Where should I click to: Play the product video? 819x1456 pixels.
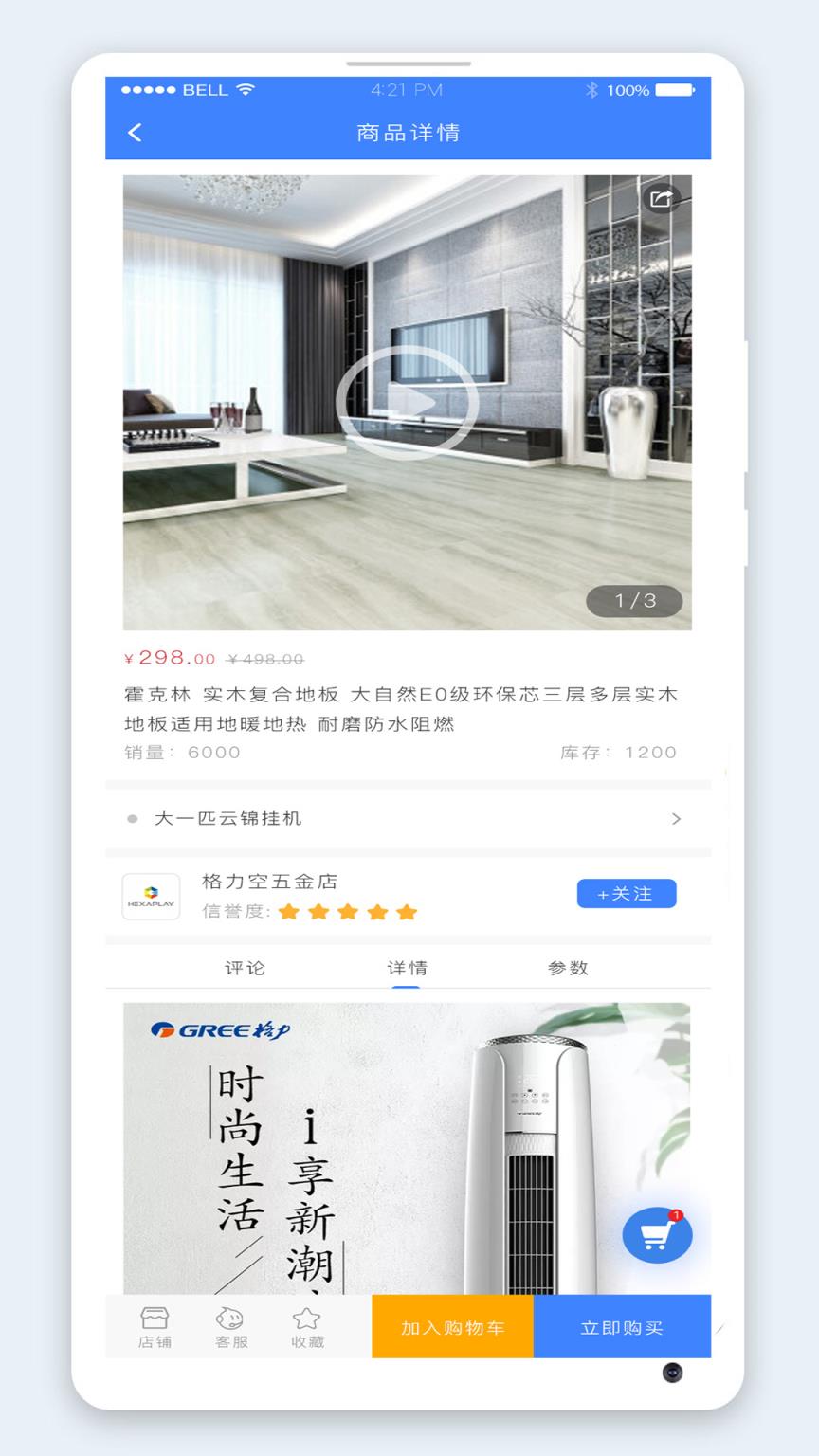pos(406,402)
